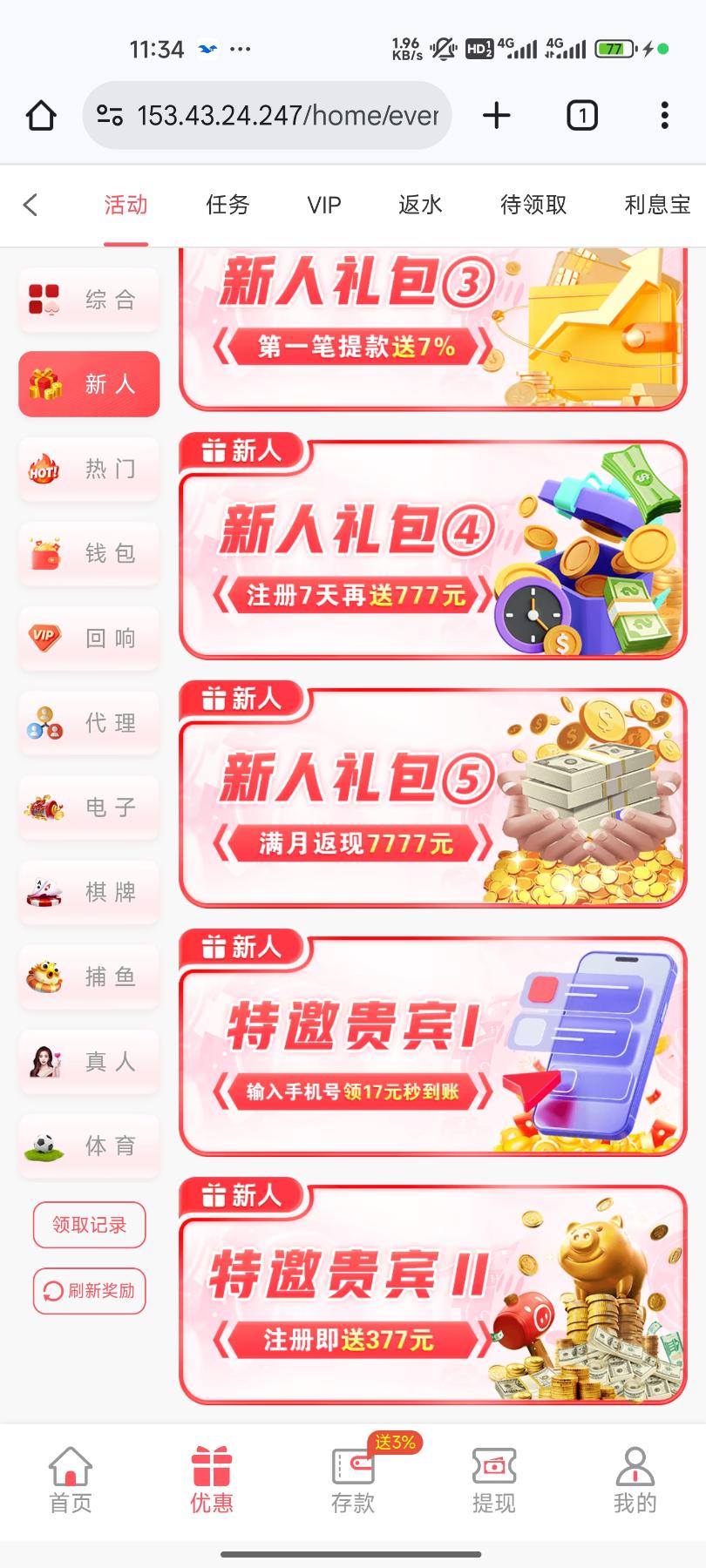This screenshot has height=1568, width=706.
Task: Go back with the left arrow
Action: pyautogui.click(x=31, y=205)
